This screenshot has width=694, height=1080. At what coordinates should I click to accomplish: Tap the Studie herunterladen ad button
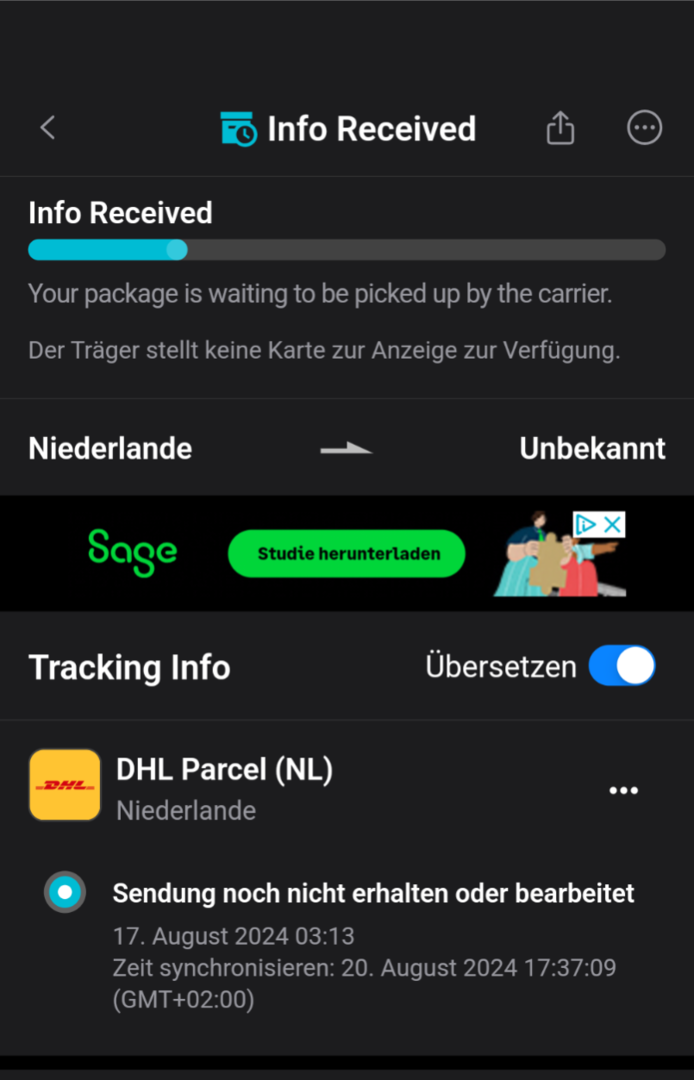pos(347,553)
